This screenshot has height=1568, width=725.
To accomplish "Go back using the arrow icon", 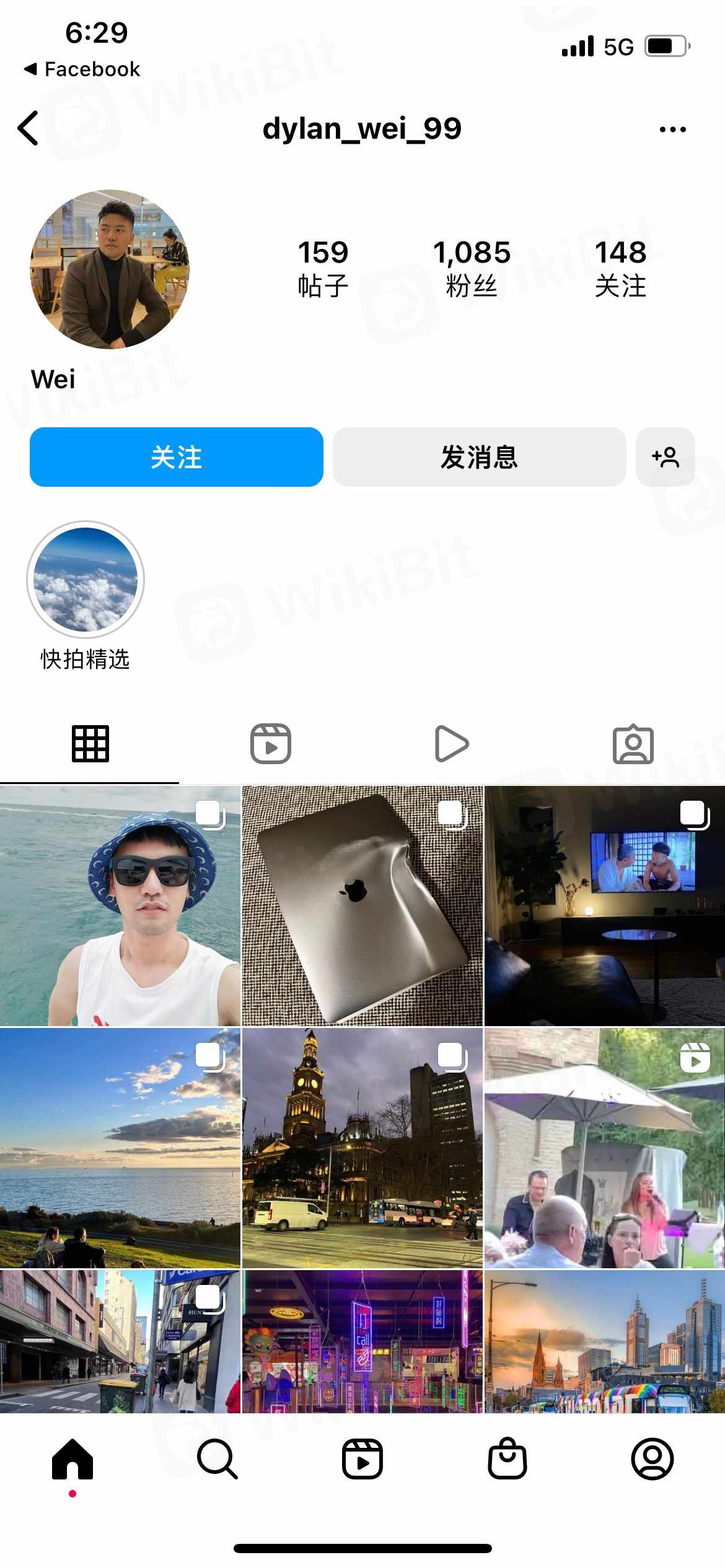I will pos(29,128).
